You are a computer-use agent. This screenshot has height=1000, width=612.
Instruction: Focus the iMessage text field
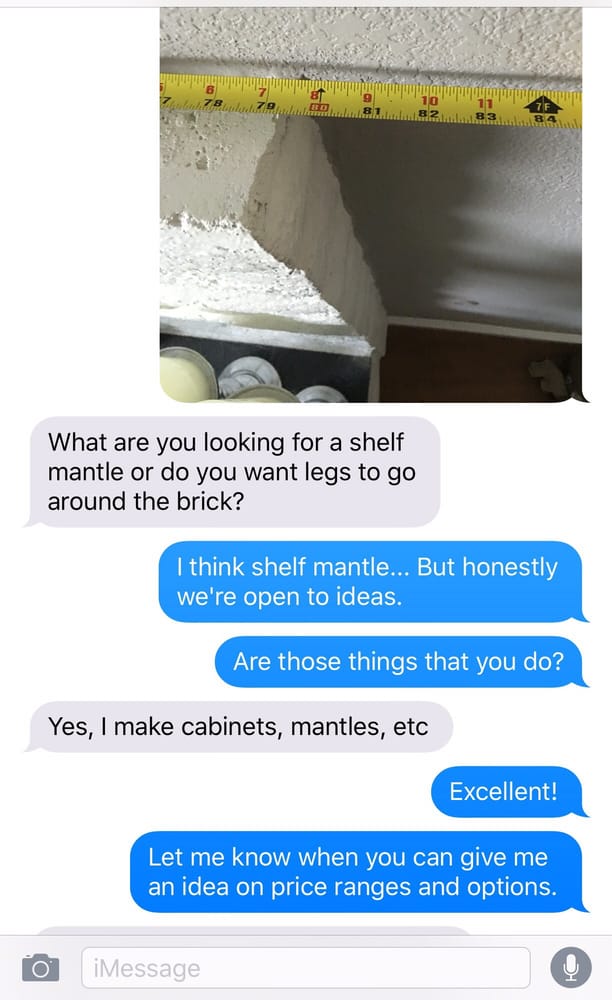click(305, 968)
